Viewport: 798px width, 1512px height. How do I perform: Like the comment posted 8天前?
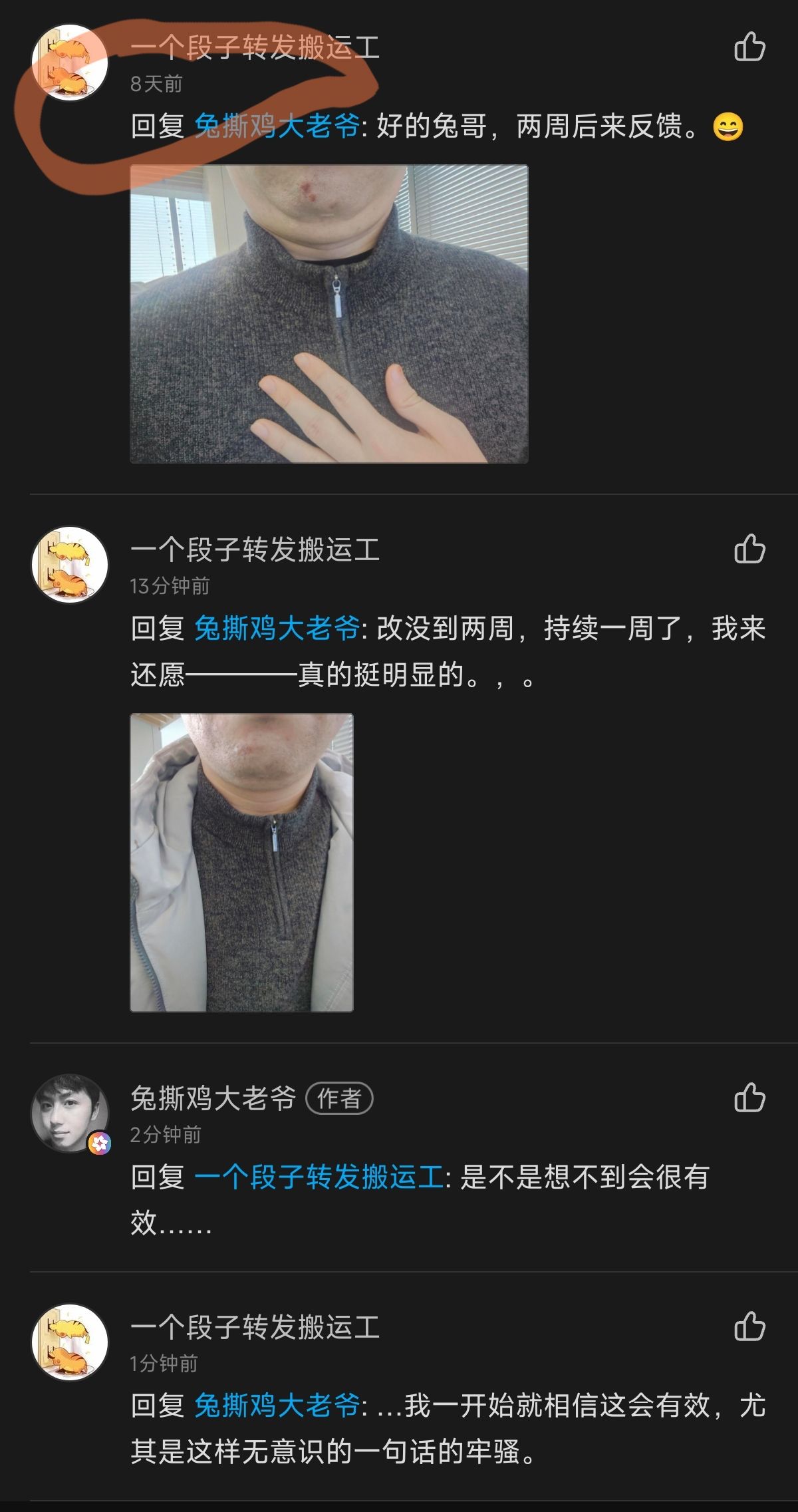click(749, 47)
